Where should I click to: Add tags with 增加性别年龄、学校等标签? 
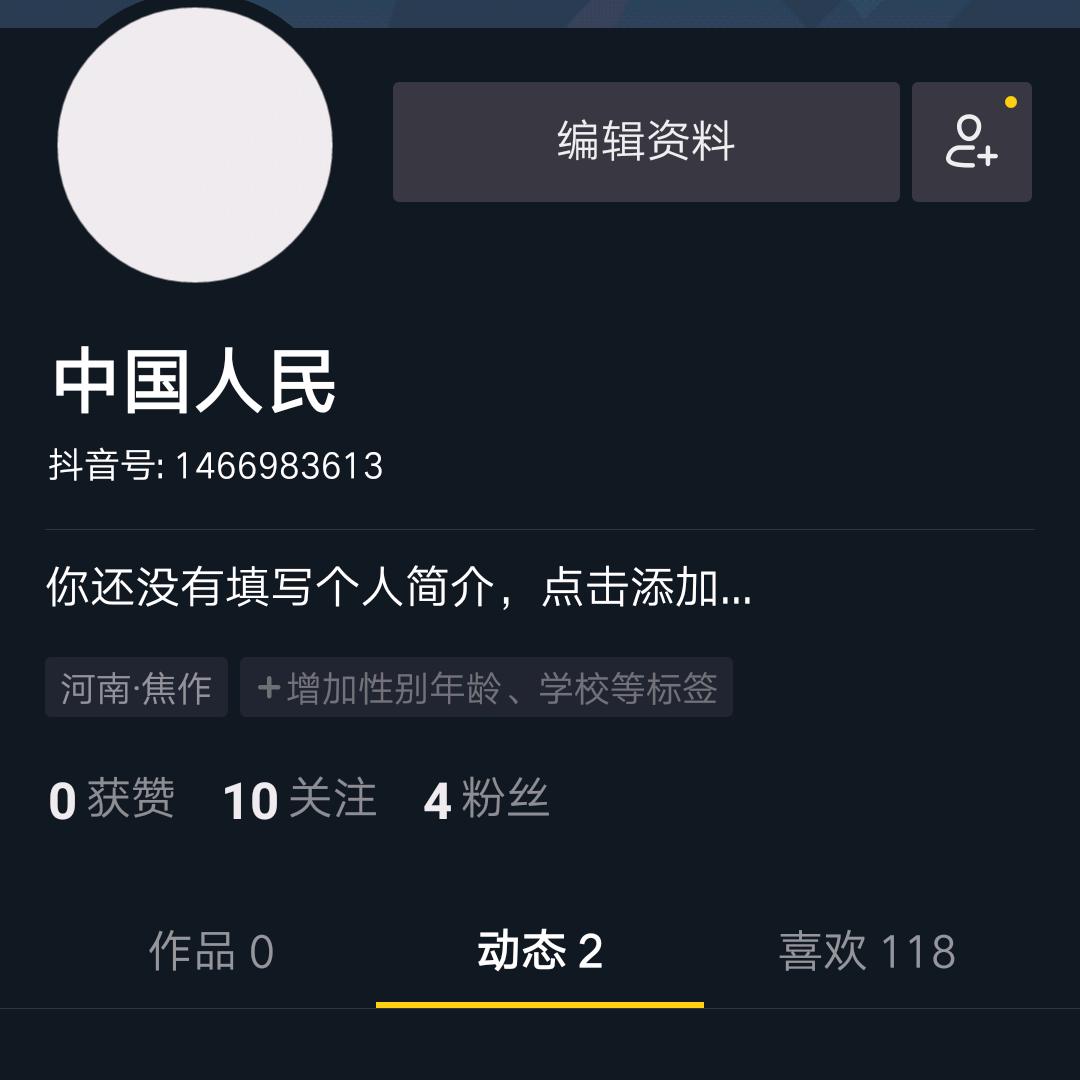pyautogui.click(x=487, y=688)
